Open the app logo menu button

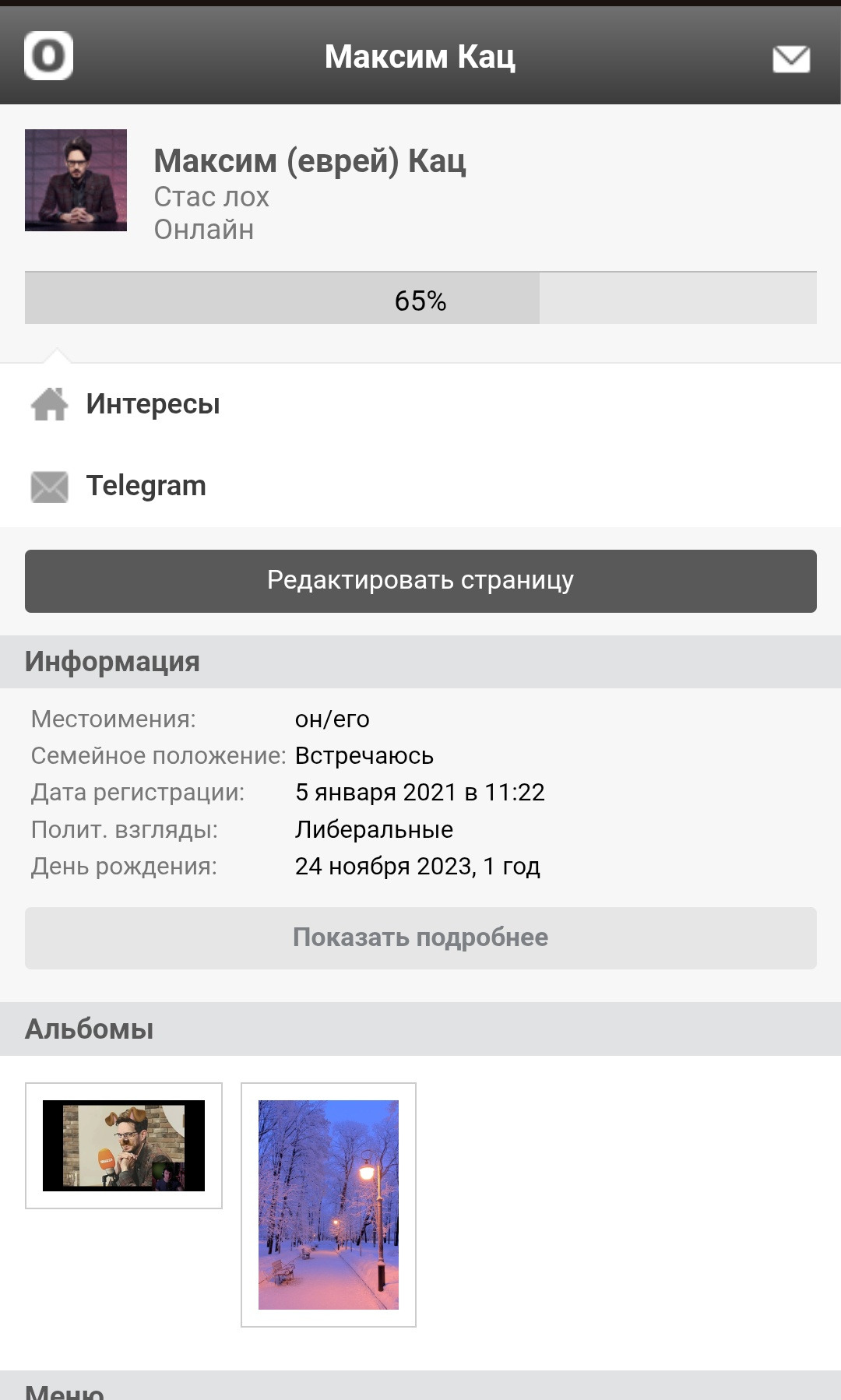point(48,56)
